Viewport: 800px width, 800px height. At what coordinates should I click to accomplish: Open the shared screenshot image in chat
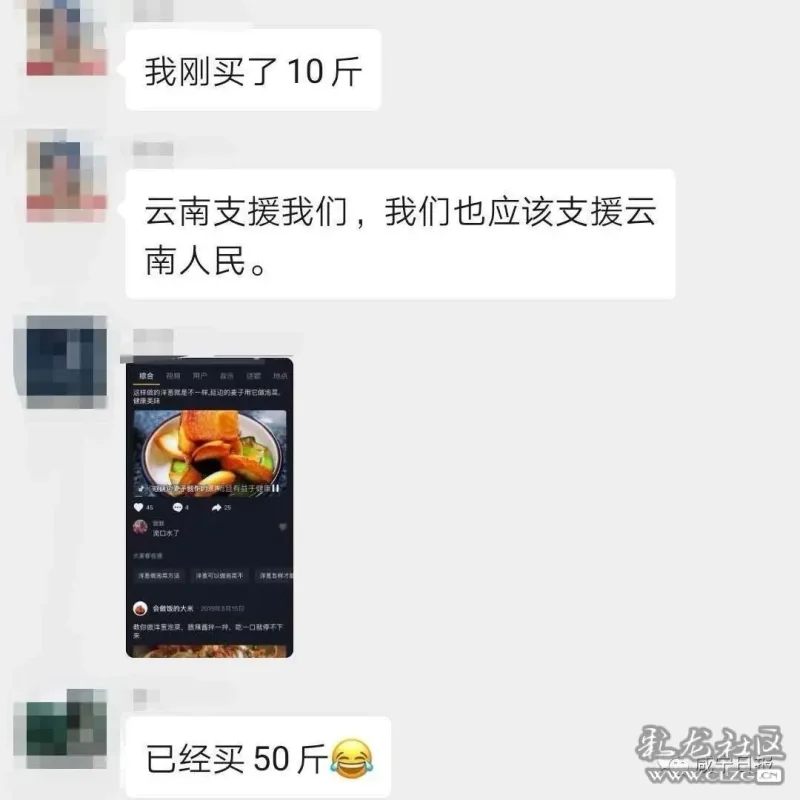click(209, 507)
